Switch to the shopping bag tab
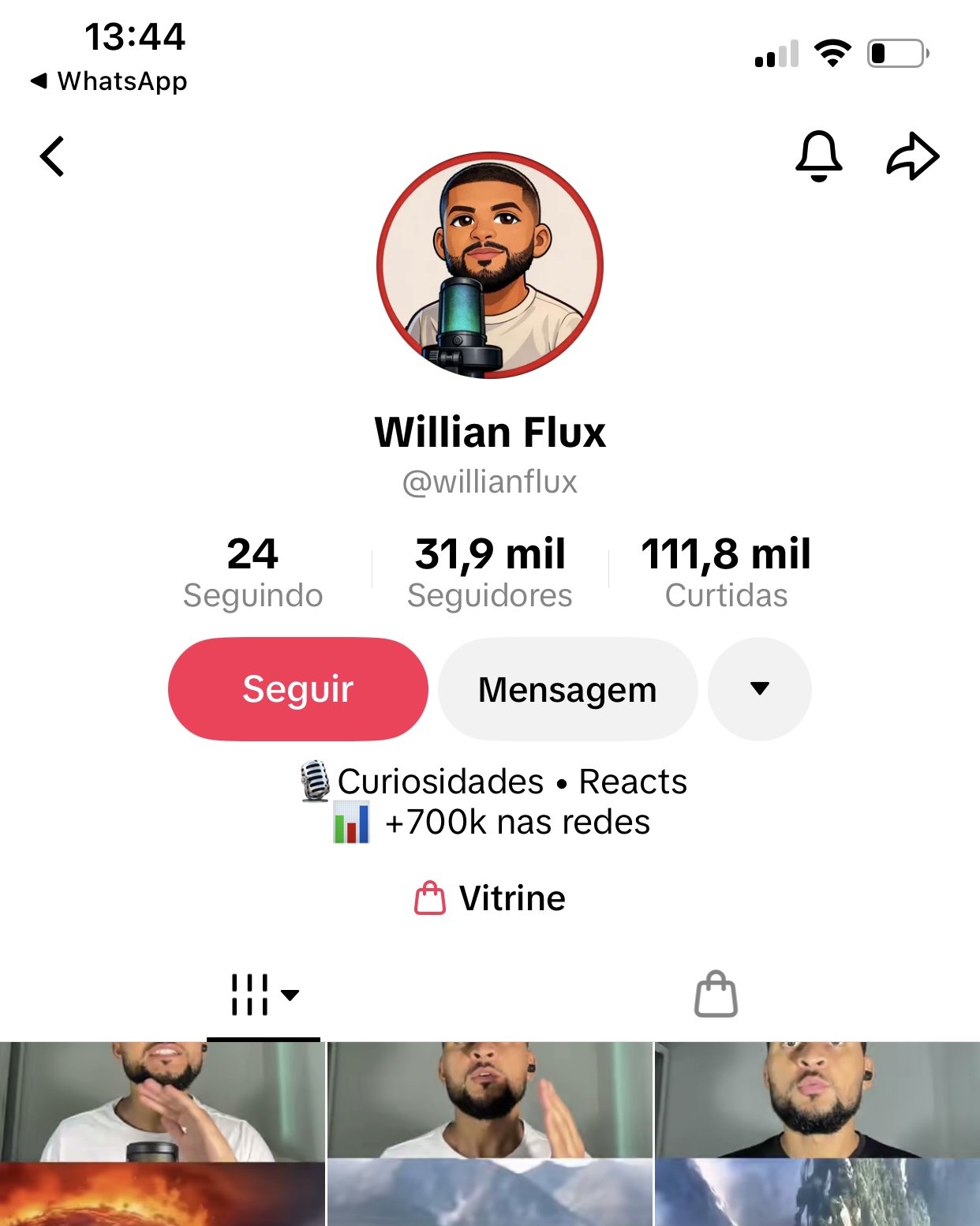 [716, 995]
